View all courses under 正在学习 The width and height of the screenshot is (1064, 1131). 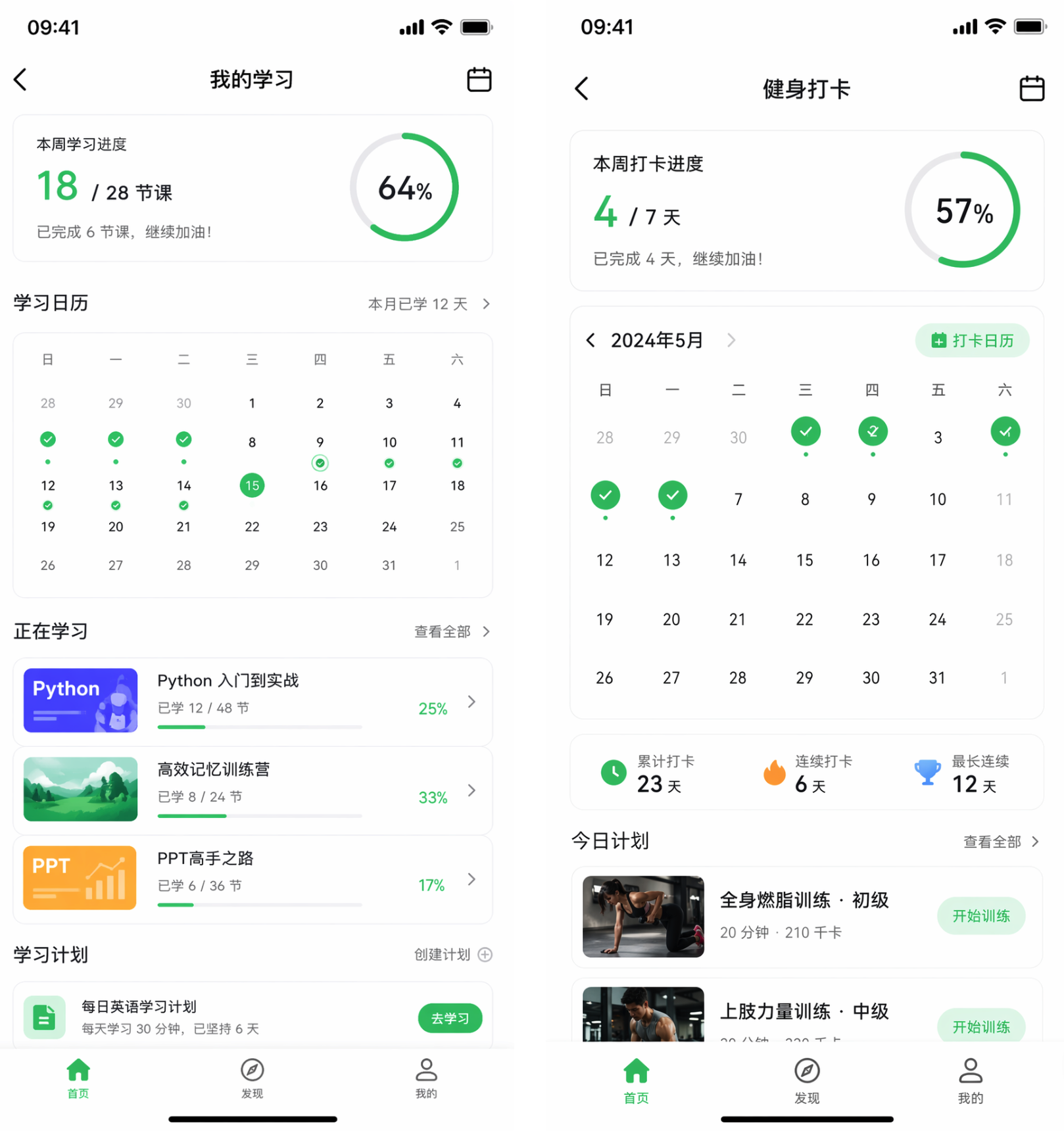point(452,631)
